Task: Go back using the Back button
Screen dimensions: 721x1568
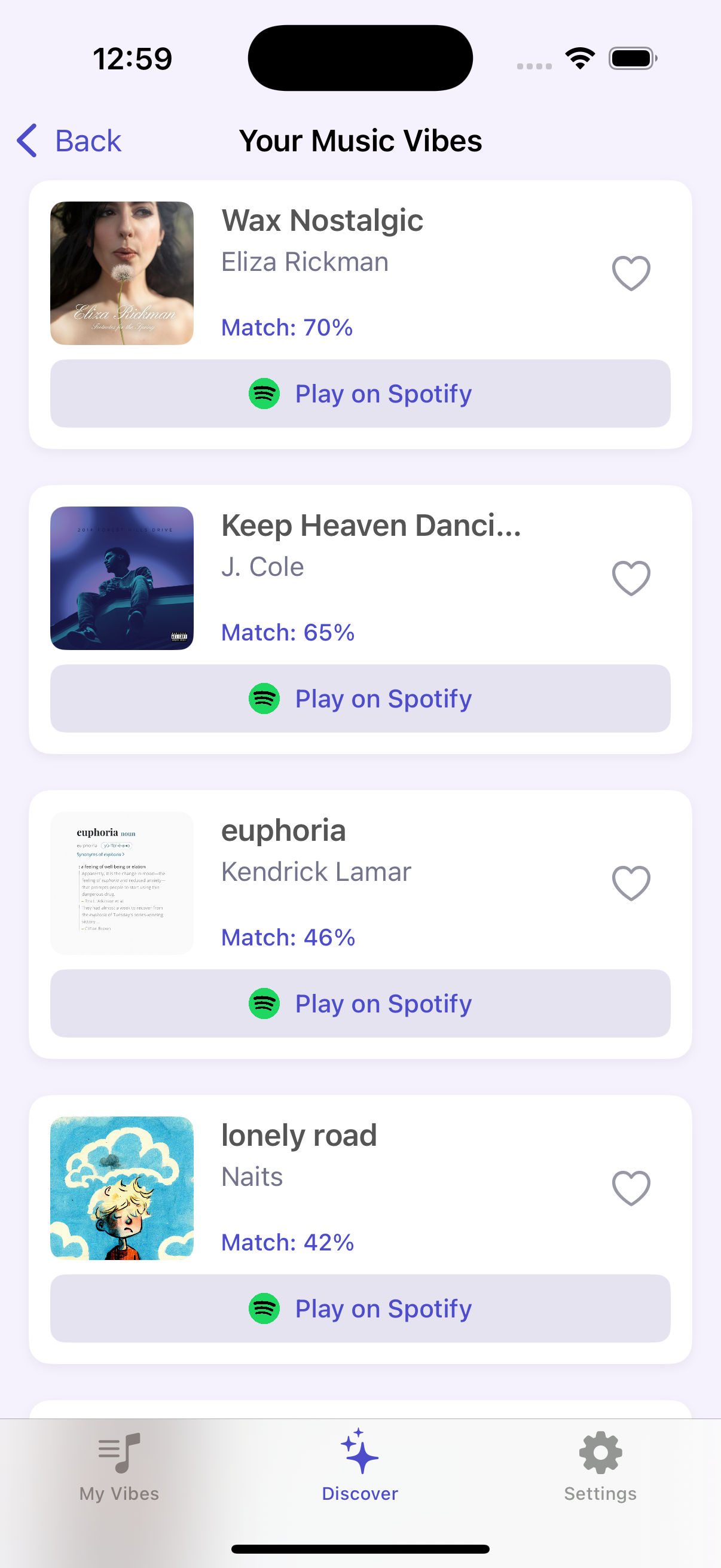Action: [70, 141]
